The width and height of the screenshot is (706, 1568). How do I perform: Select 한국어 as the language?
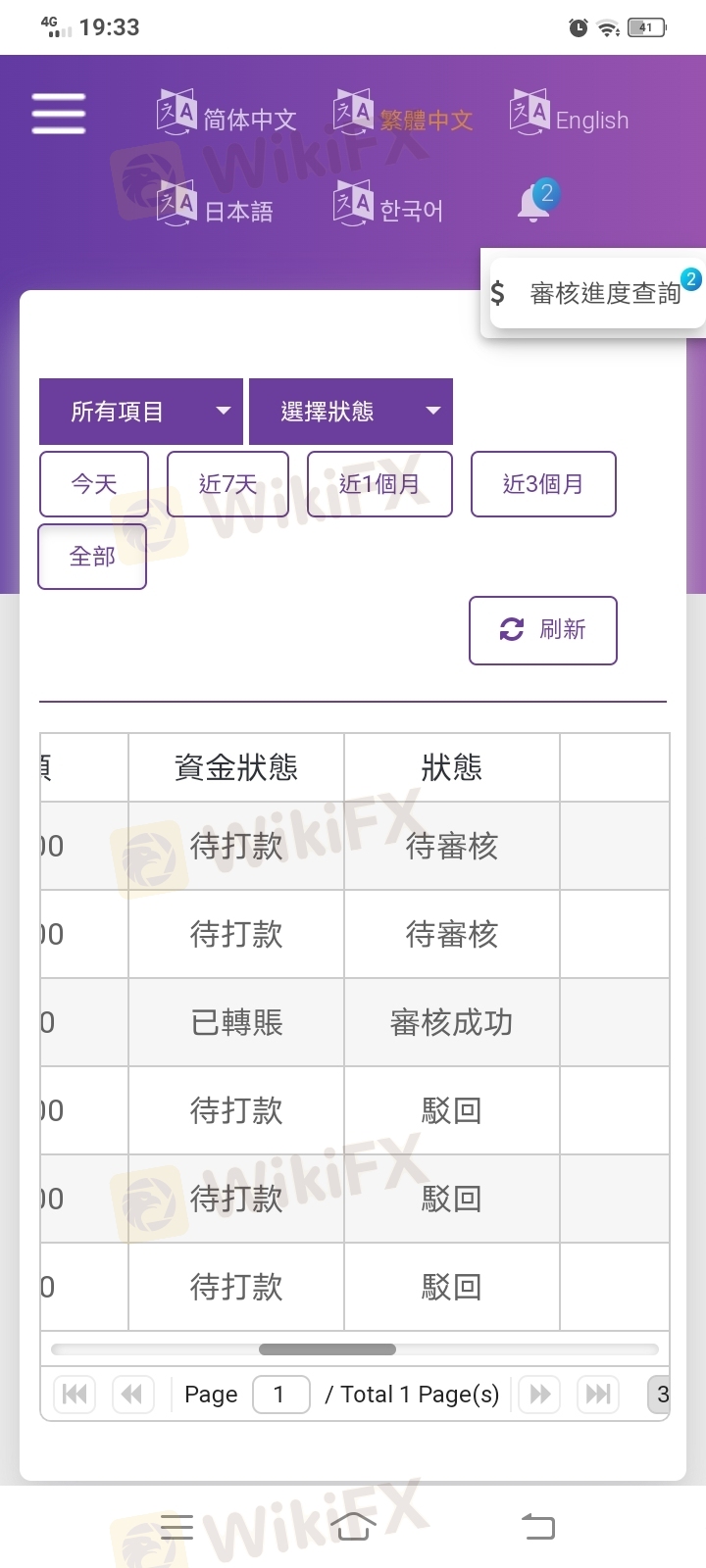[x=388, y=205]
